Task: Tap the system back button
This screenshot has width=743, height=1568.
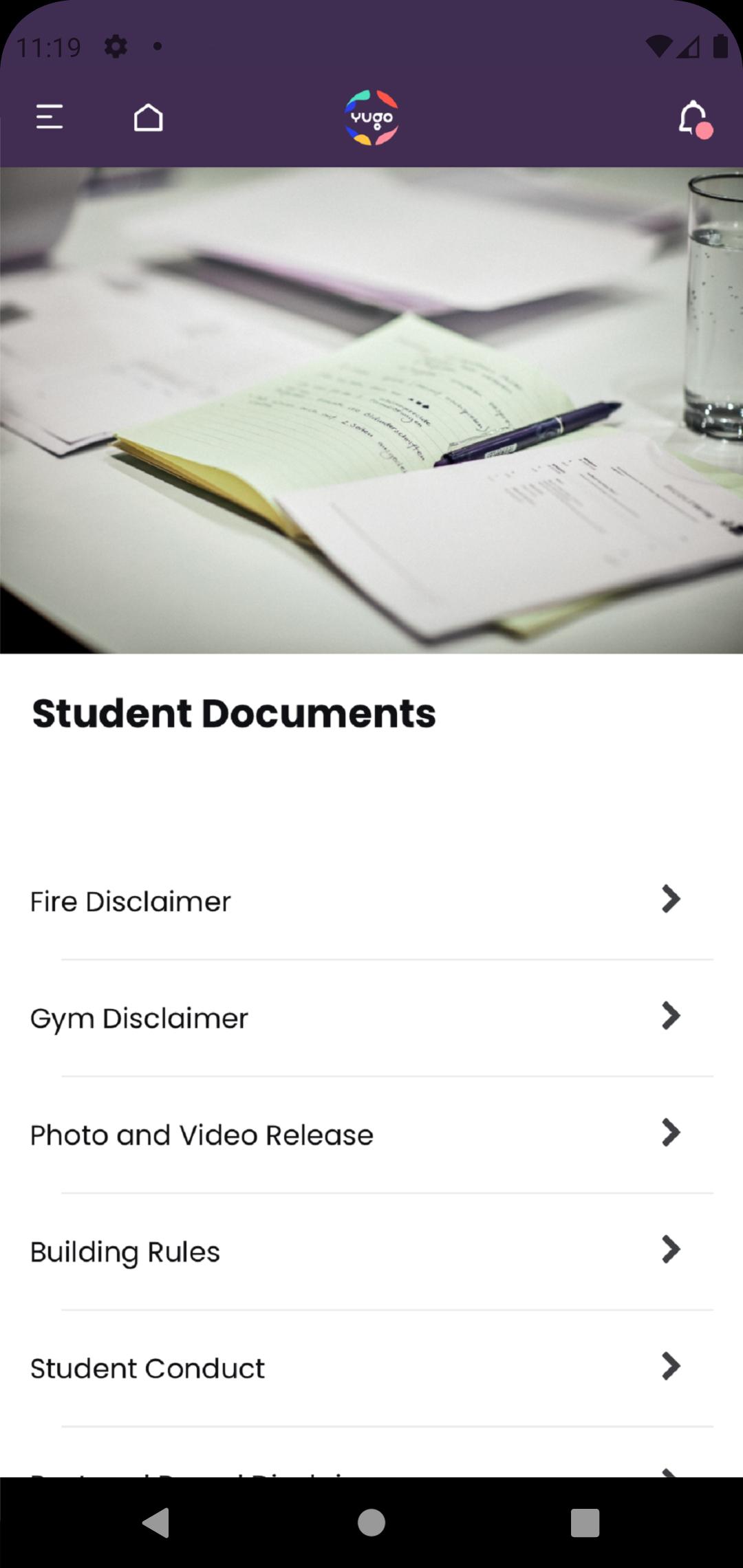Action: tap(156, 1522)
